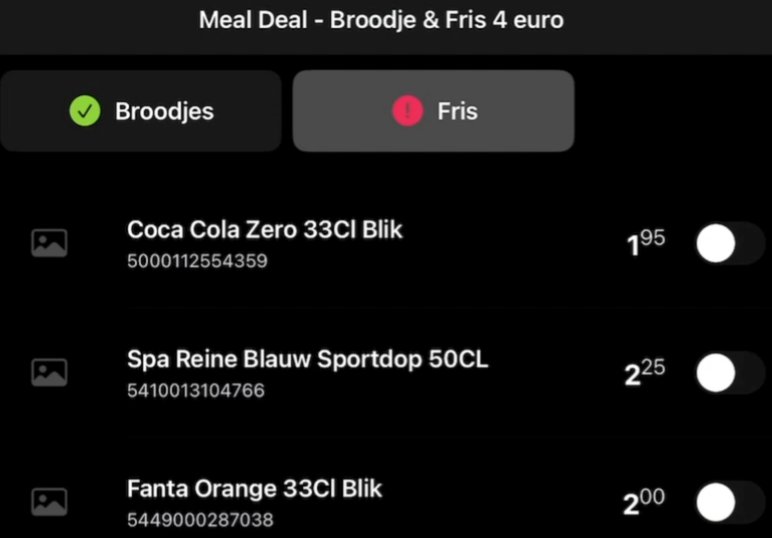Enable Spa Reine Blauw Sportdop 50CL
This screenshot has height=538, width=772.
click(x=729, y=374)
